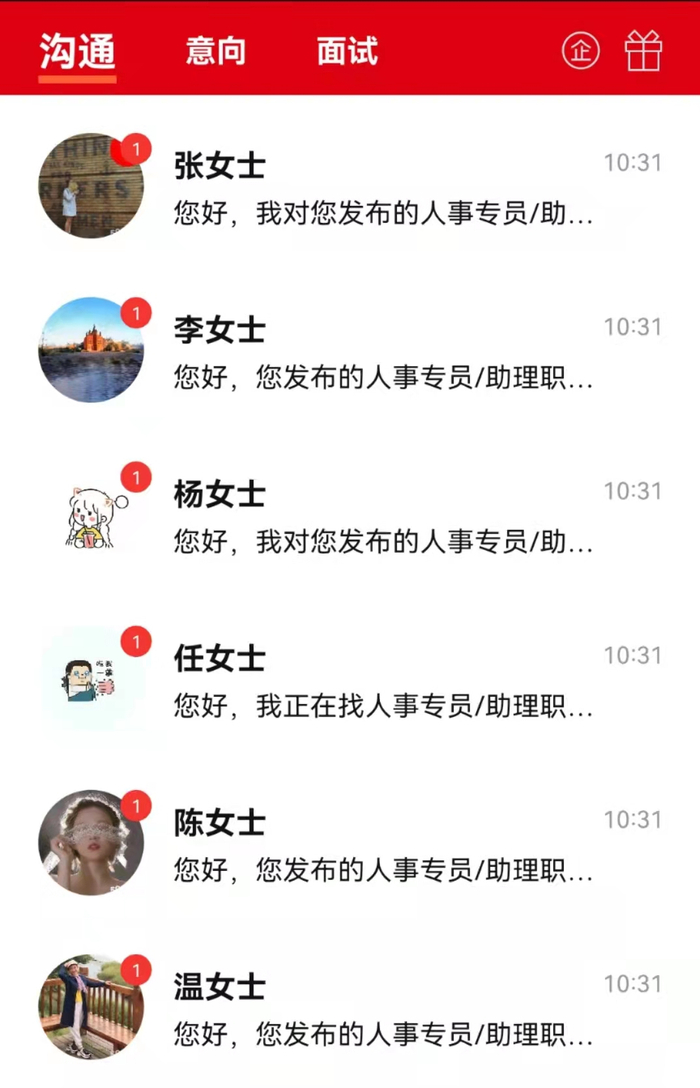Select the 沟通 tab
The image size is (700, 1088).
(x=78, y=50)
